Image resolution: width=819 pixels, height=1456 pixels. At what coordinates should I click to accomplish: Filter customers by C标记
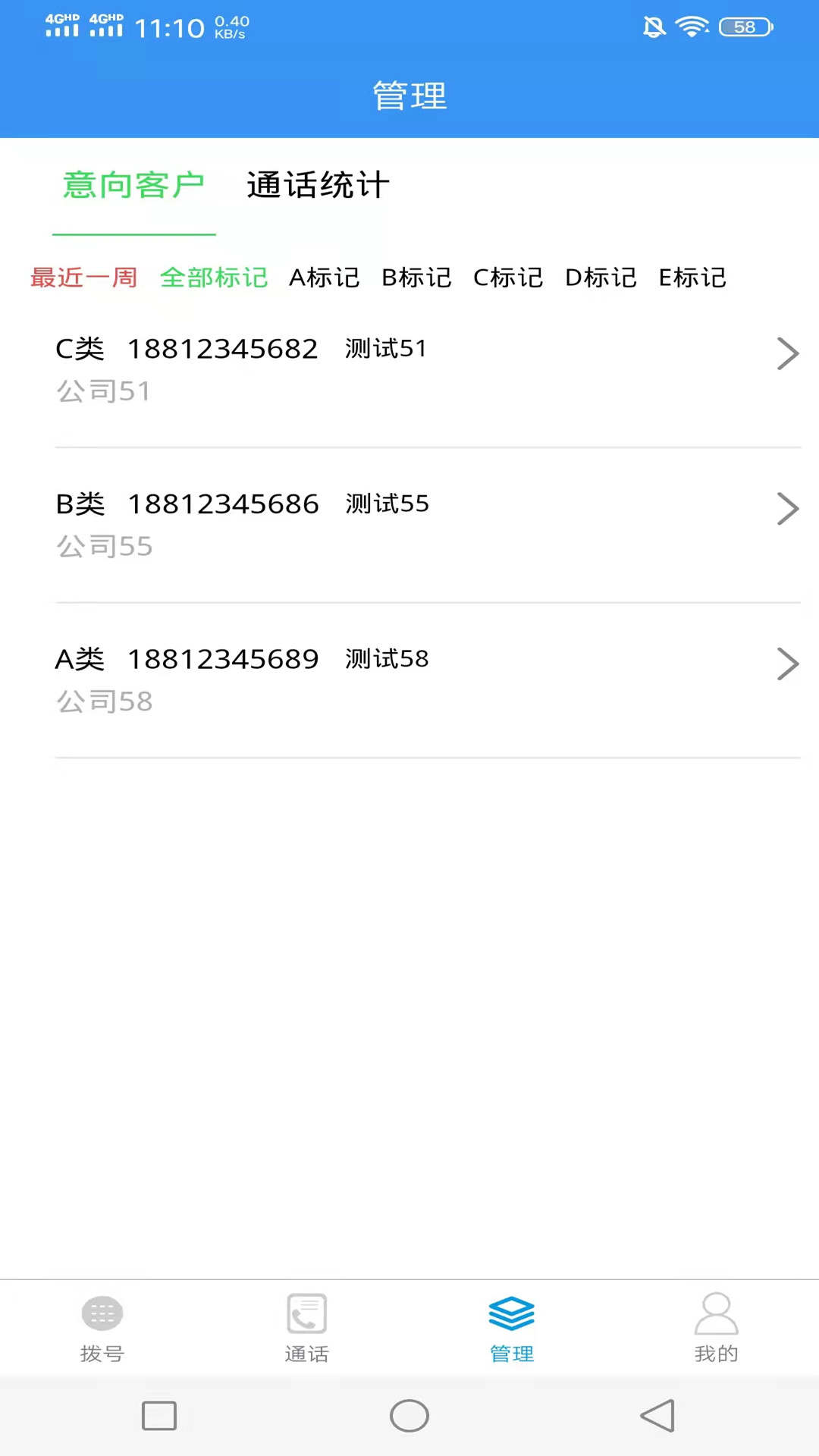[508, 278]
